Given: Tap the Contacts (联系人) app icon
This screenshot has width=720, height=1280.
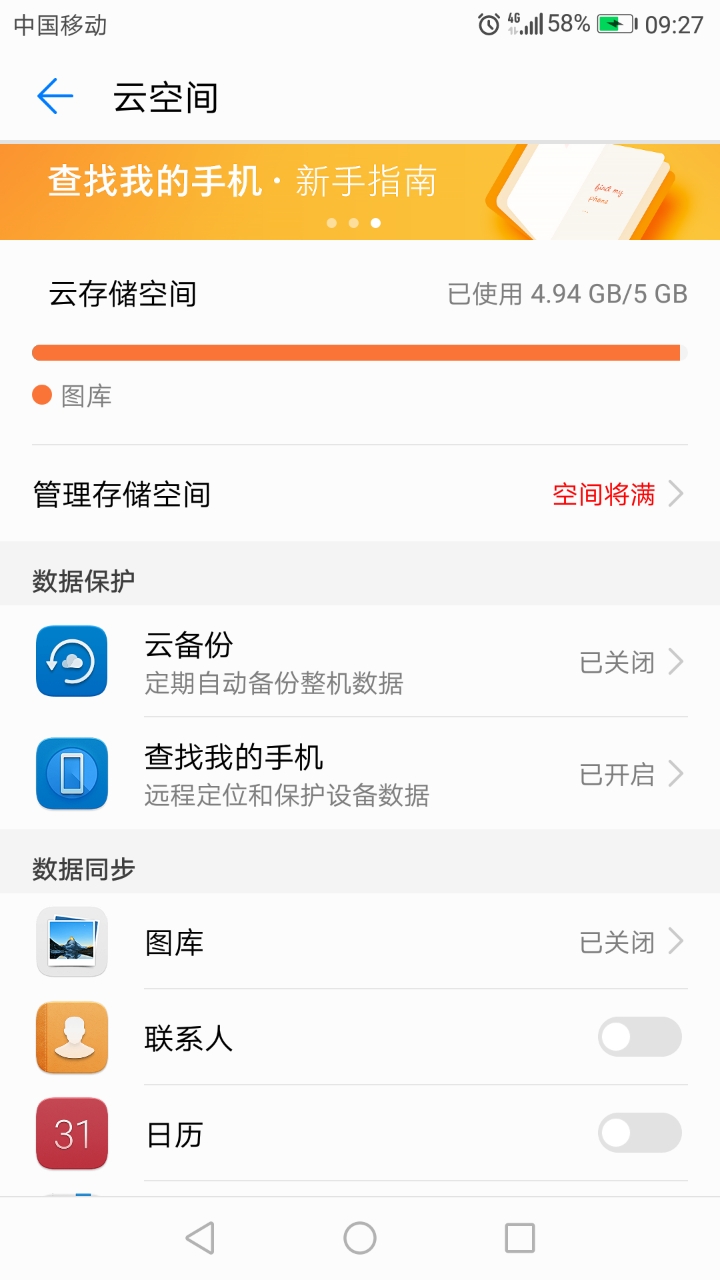Looking at the screenshot, I should click(70, 1037).
